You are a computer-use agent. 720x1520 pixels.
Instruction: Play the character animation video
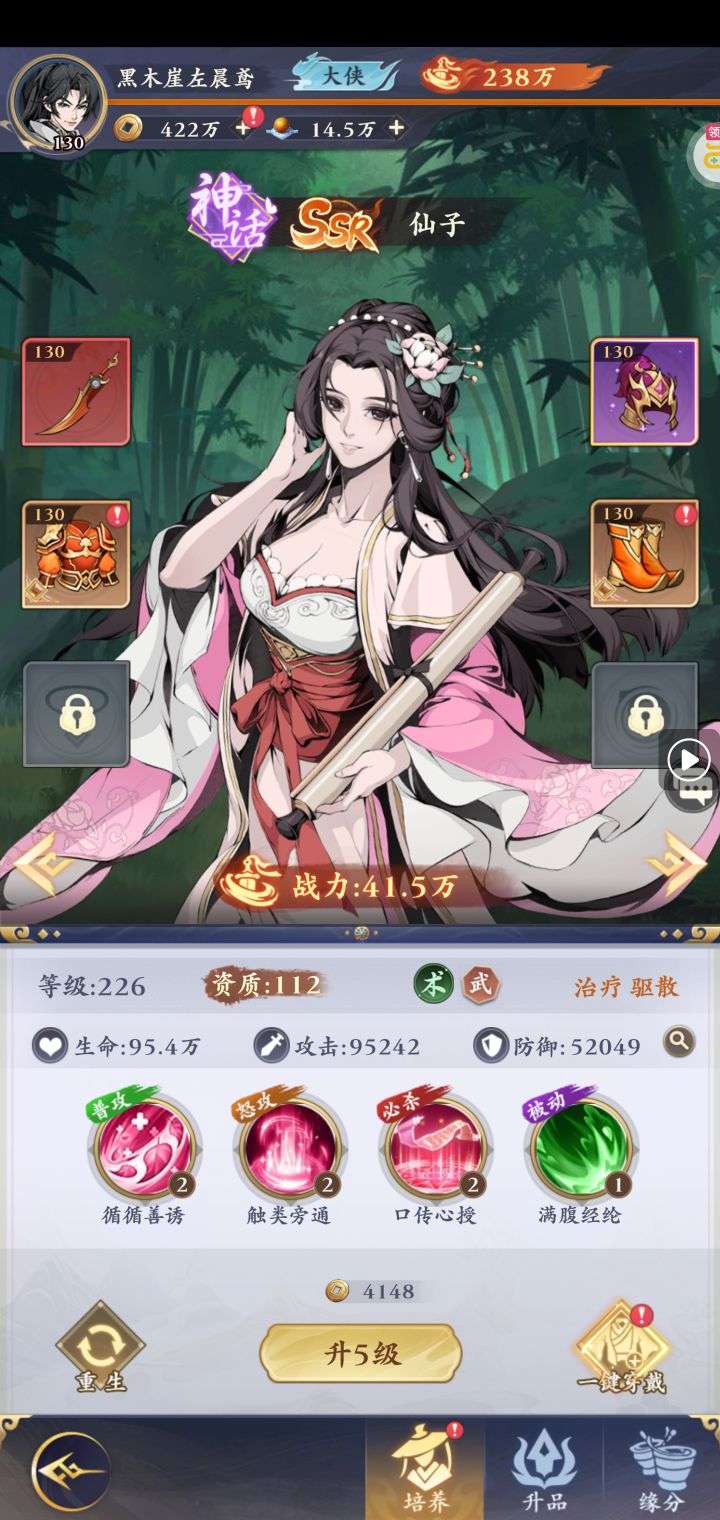tap(688, 761)
